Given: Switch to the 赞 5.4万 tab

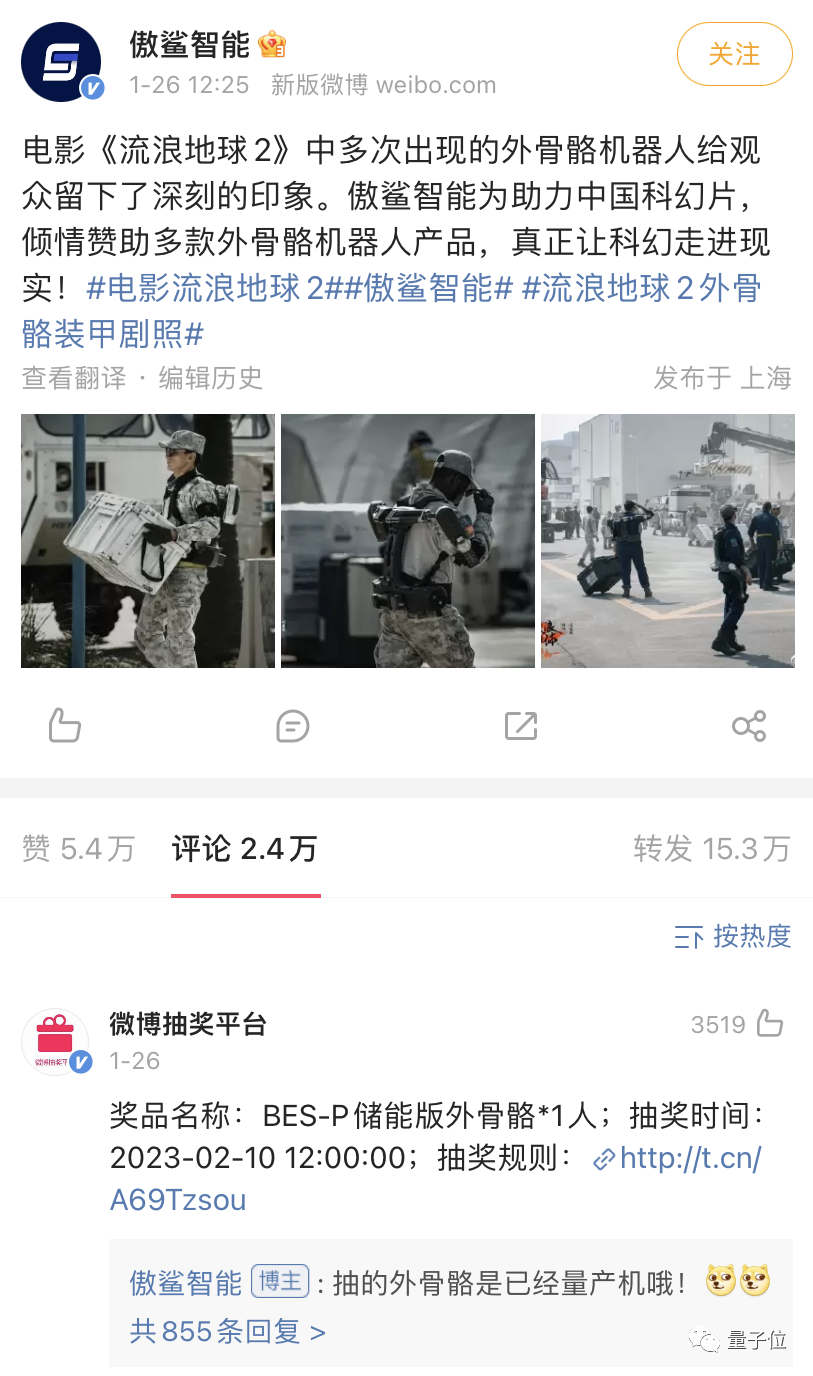Looking at the screenshot, I should (x=78, y=849).
